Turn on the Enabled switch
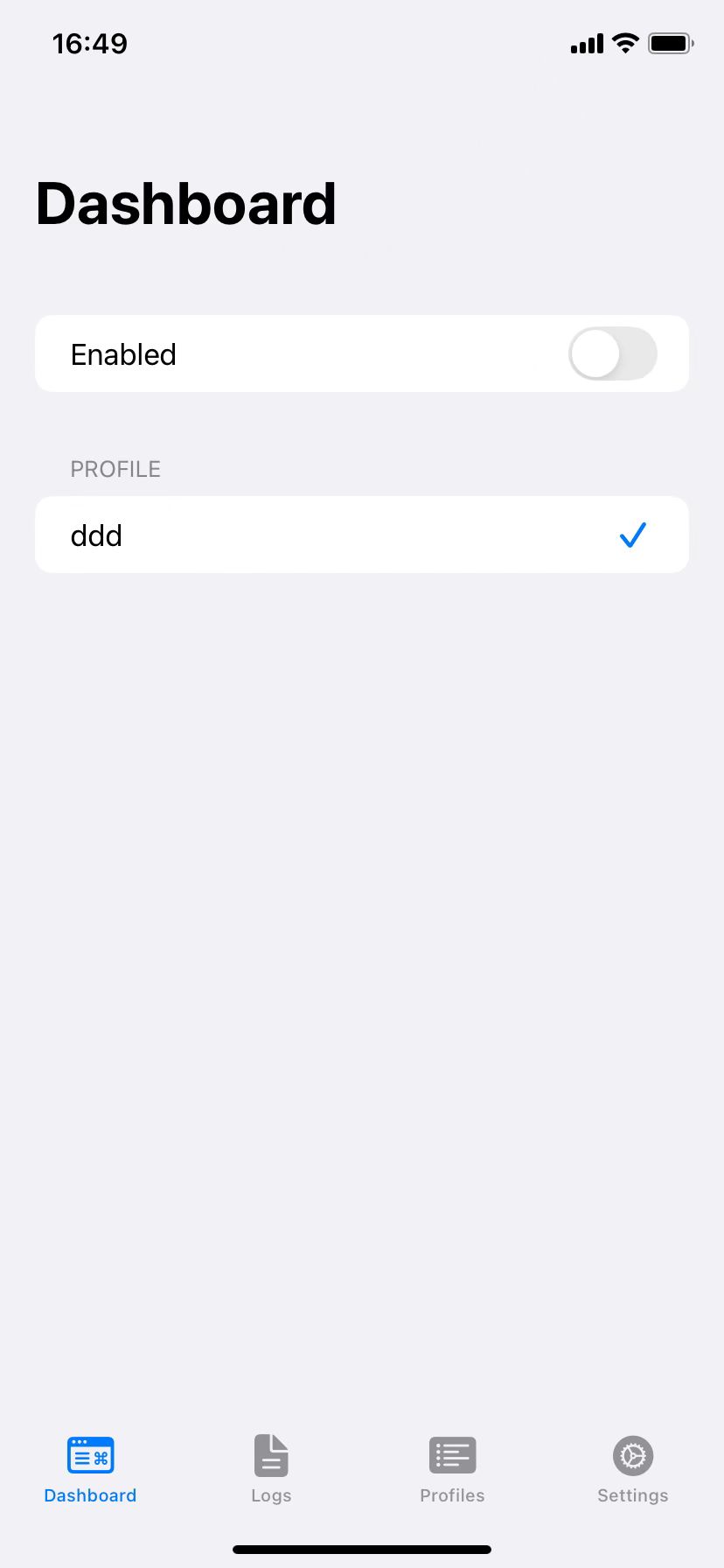The image size is (724, 1568). pos(612,353)
